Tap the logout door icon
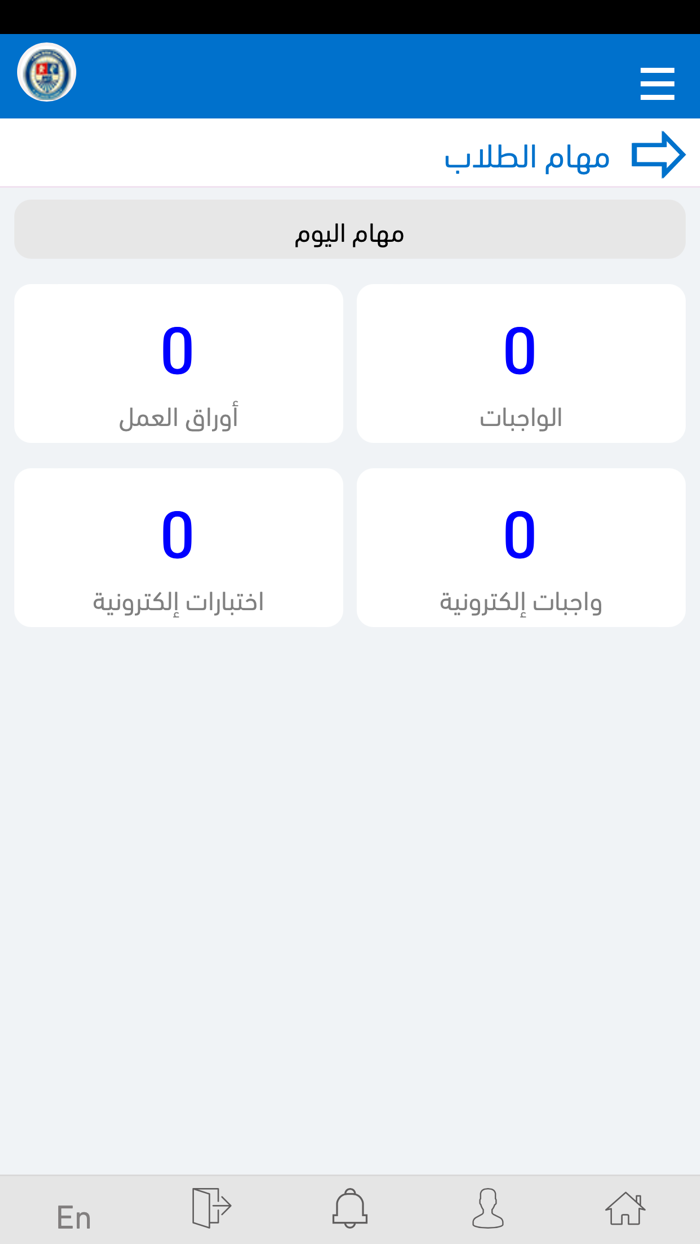700x1244 pixels. pyautogui.click(x=211, y=1207)
